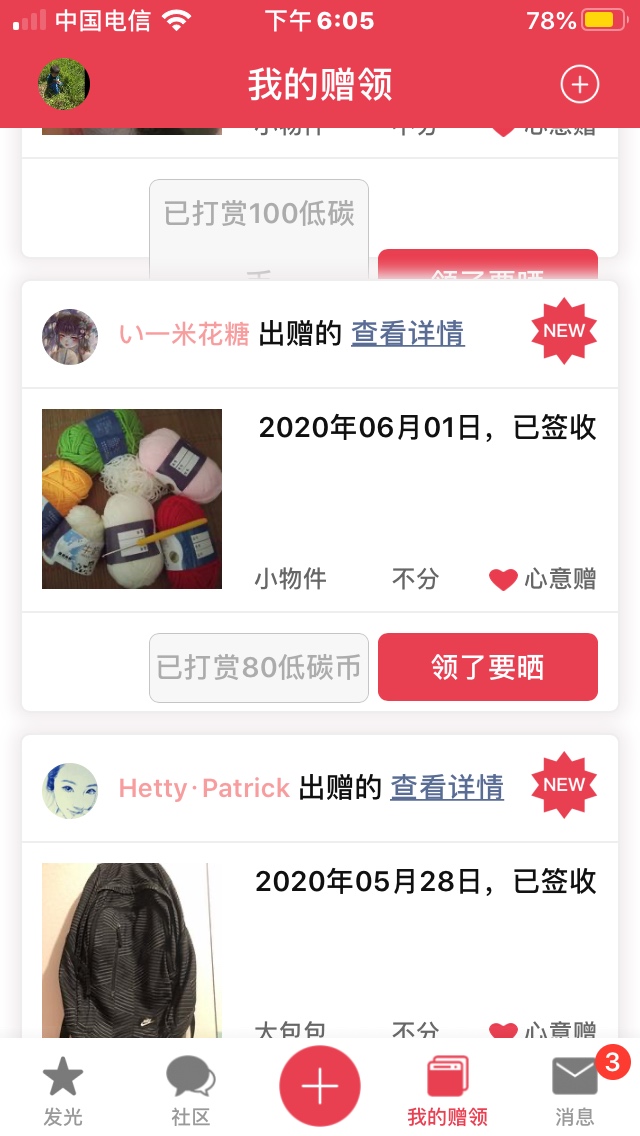This screenshot has height=1136, width=640.
Task: Open the profile avatar in the header
Action: (64, 84)
